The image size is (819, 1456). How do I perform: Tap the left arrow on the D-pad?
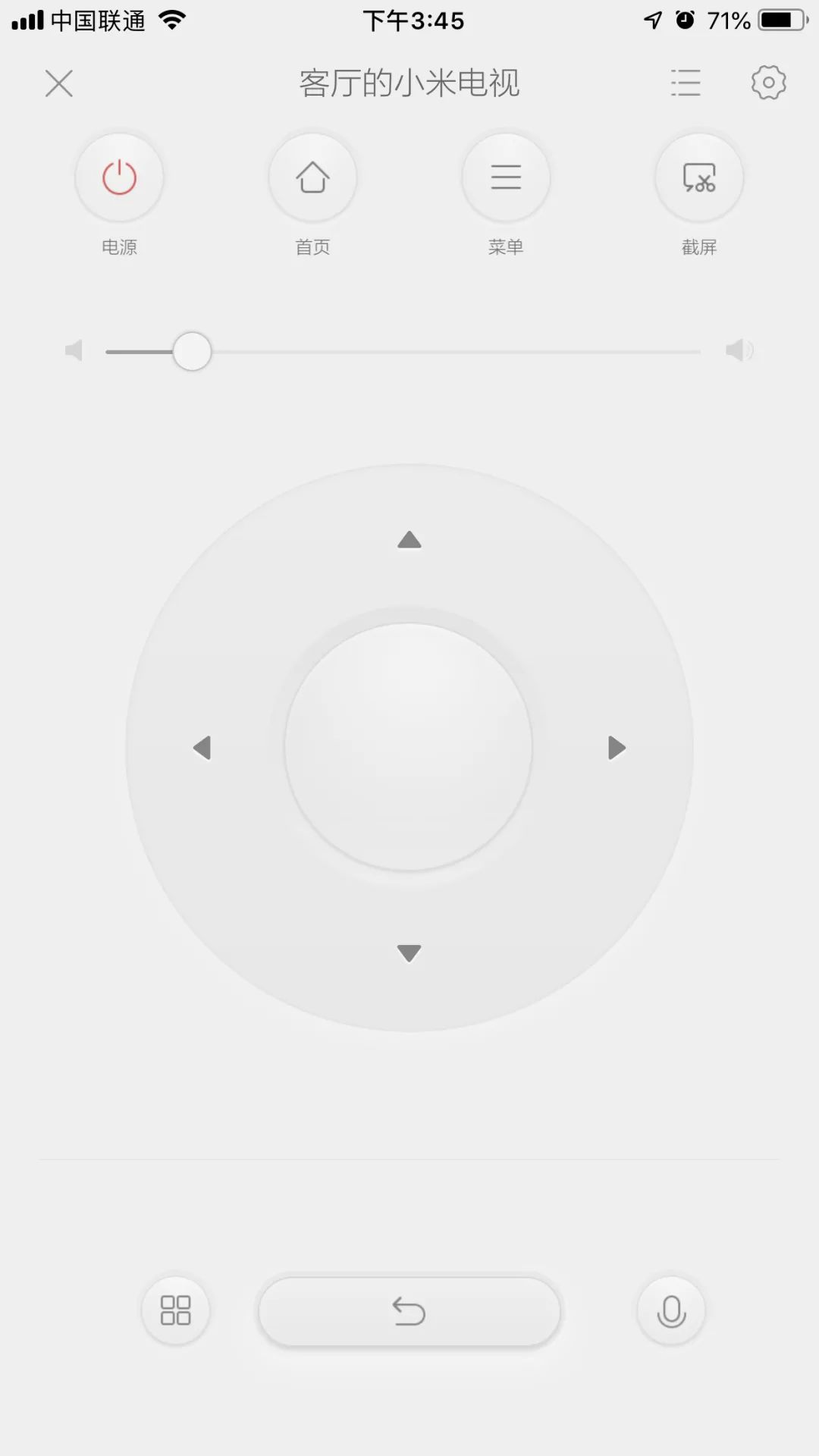point(202,748)
